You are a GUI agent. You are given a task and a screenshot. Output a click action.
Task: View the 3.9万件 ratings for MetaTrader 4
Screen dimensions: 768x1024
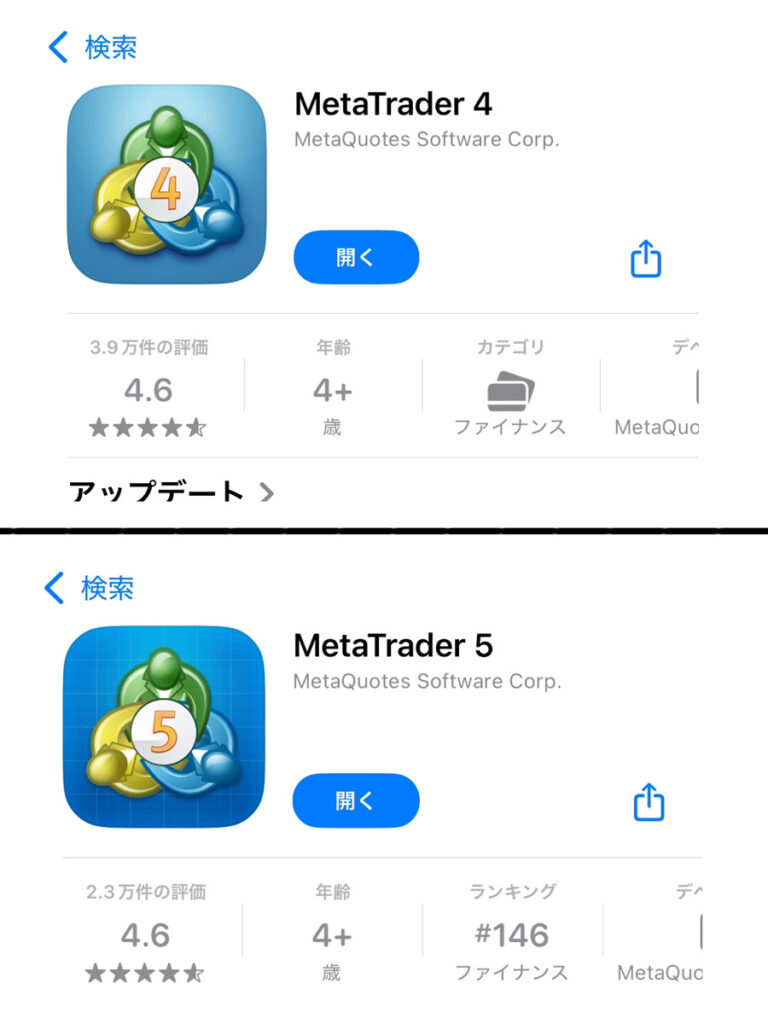(x=148, y=389)
